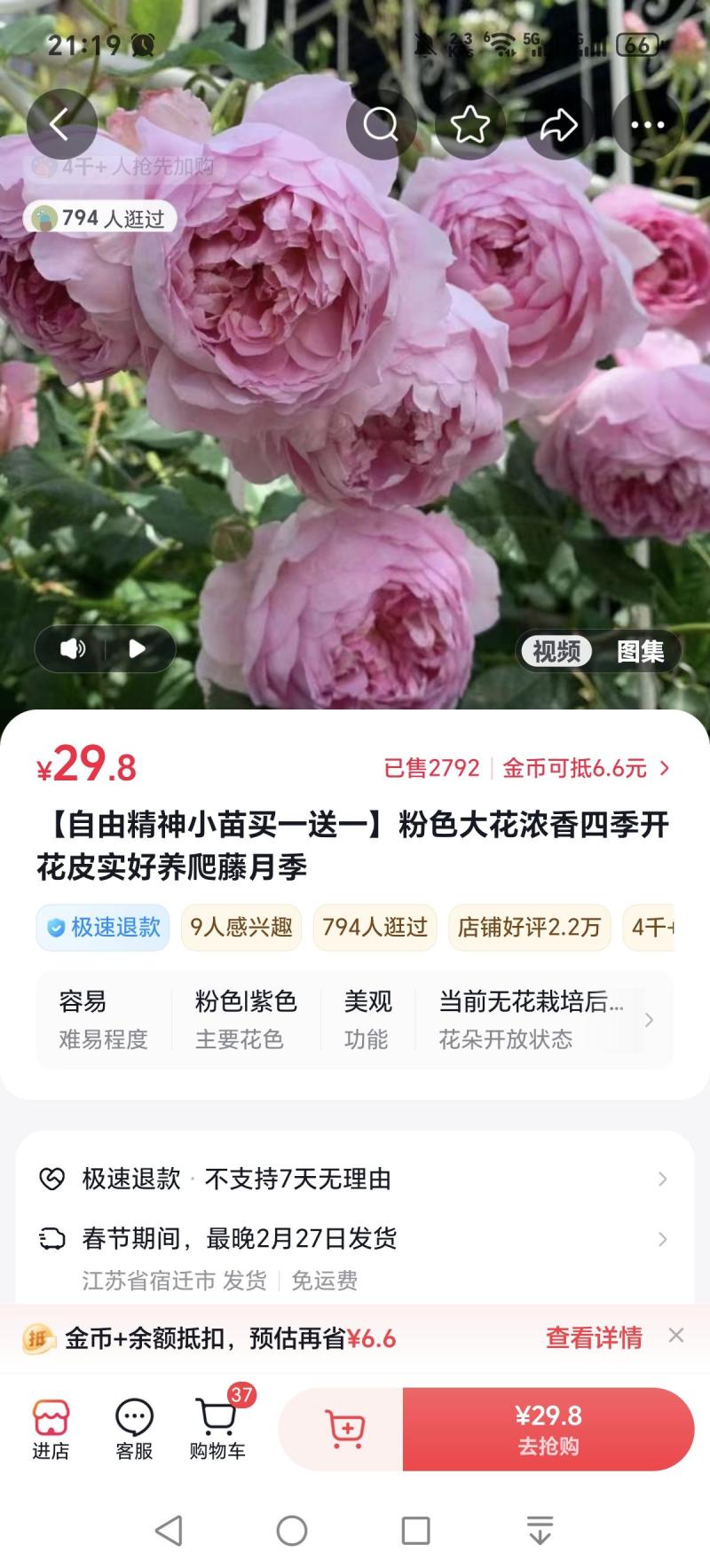Enter the shop via 进店
710x1568 pixels.
pyautogui.click(x=51, y=1430)
